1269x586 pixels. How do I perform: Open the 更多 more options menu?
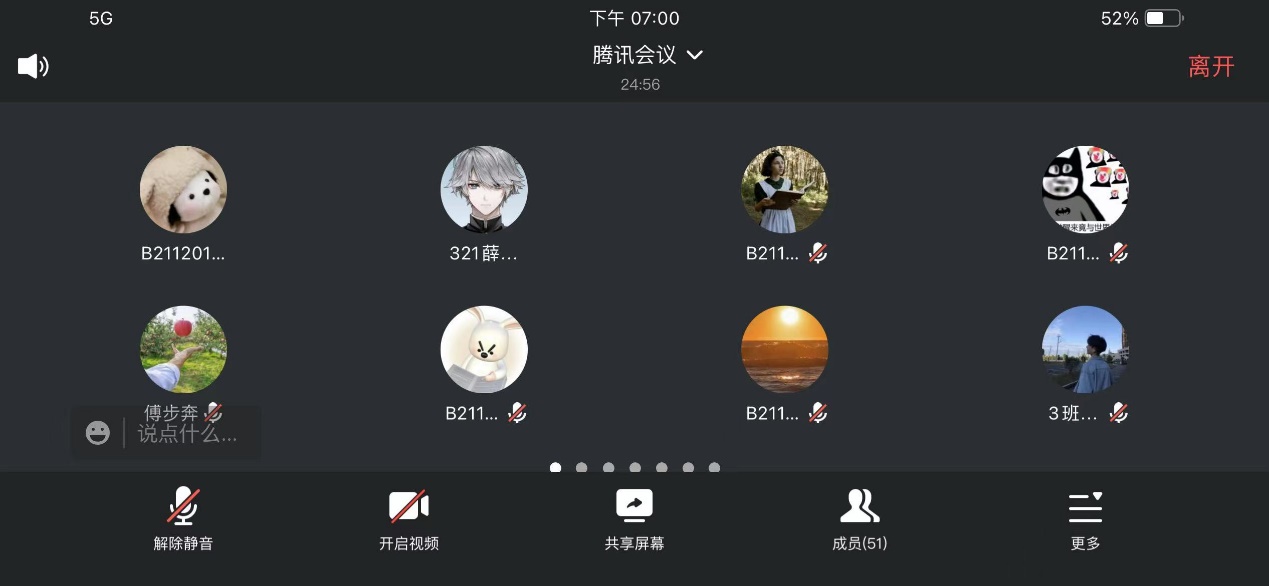(x=1085, y=518)
